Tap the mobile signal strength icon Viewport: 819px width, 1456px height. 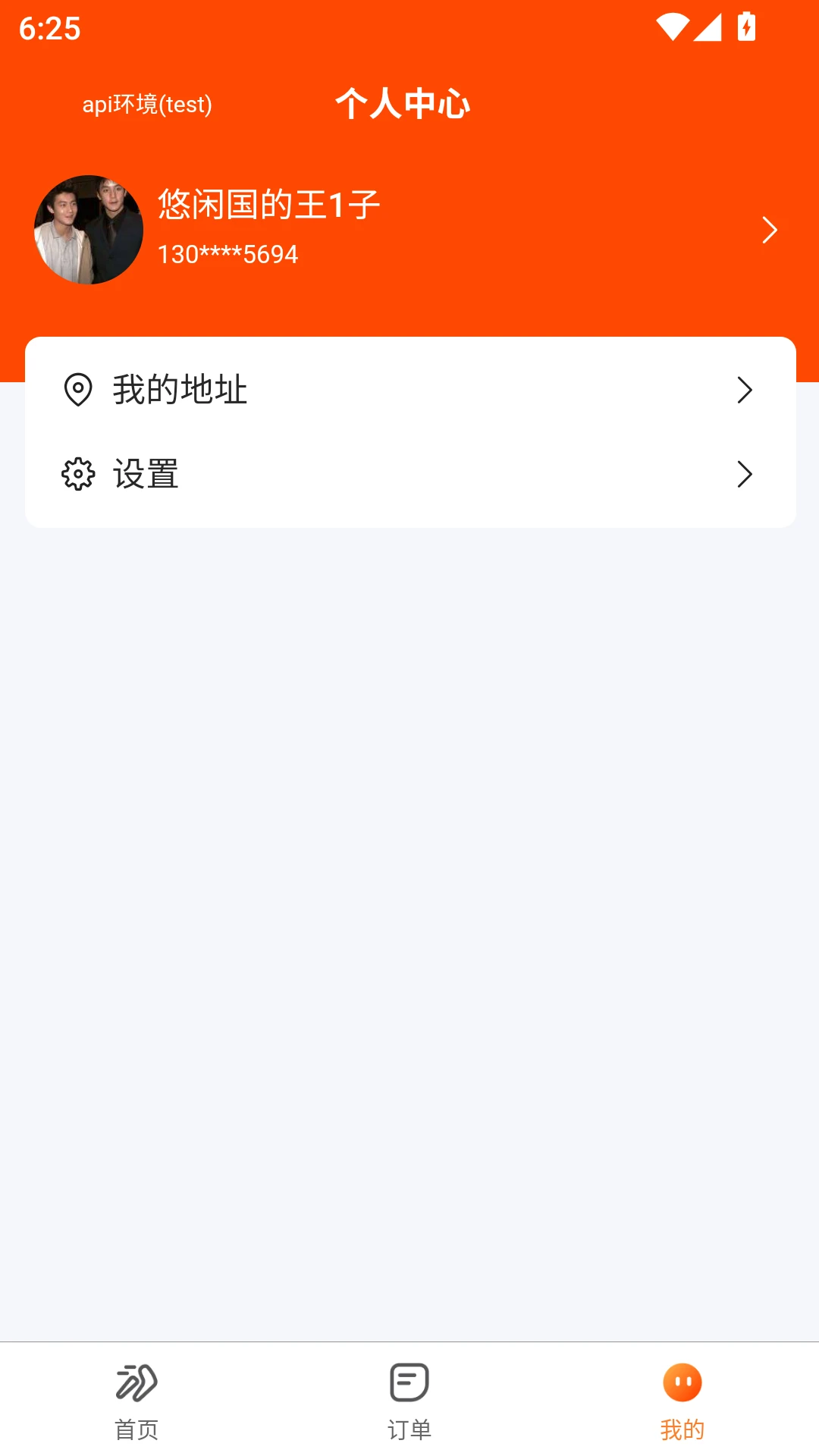(x=708, y=29)
